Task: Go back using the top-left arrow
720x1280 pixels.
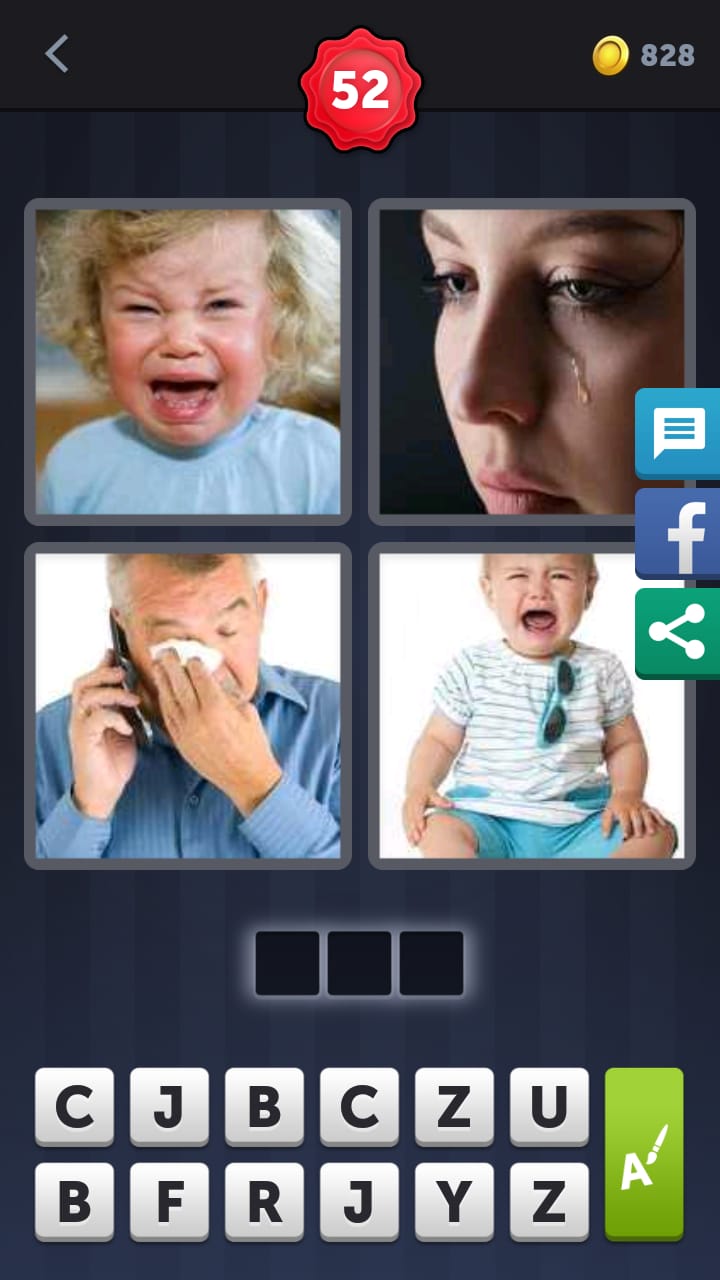Action: (57, 54)
